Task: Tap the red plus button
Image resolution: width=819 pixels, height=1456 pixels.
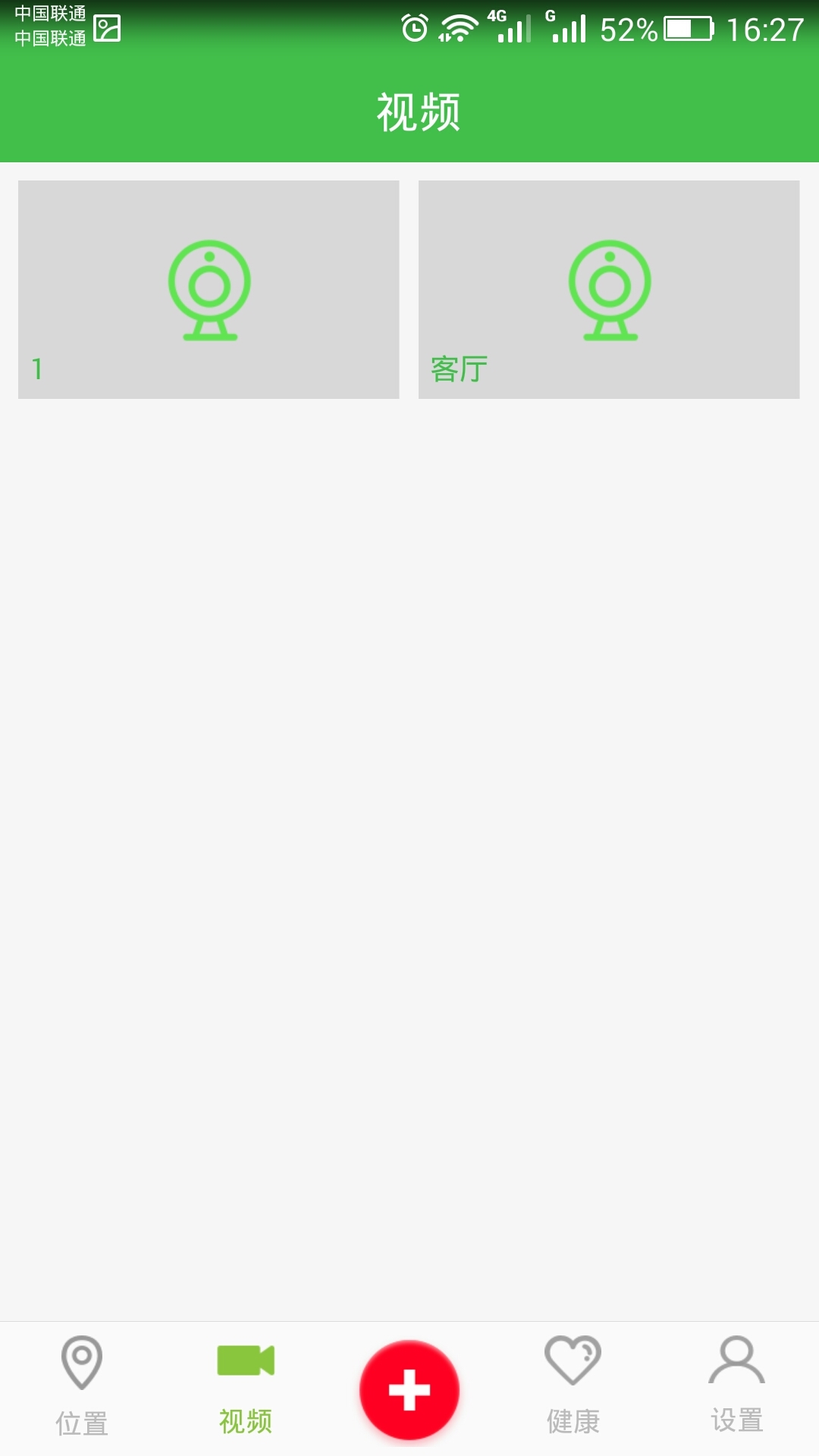Action: pyautogui.click(x=409, y=1390)
